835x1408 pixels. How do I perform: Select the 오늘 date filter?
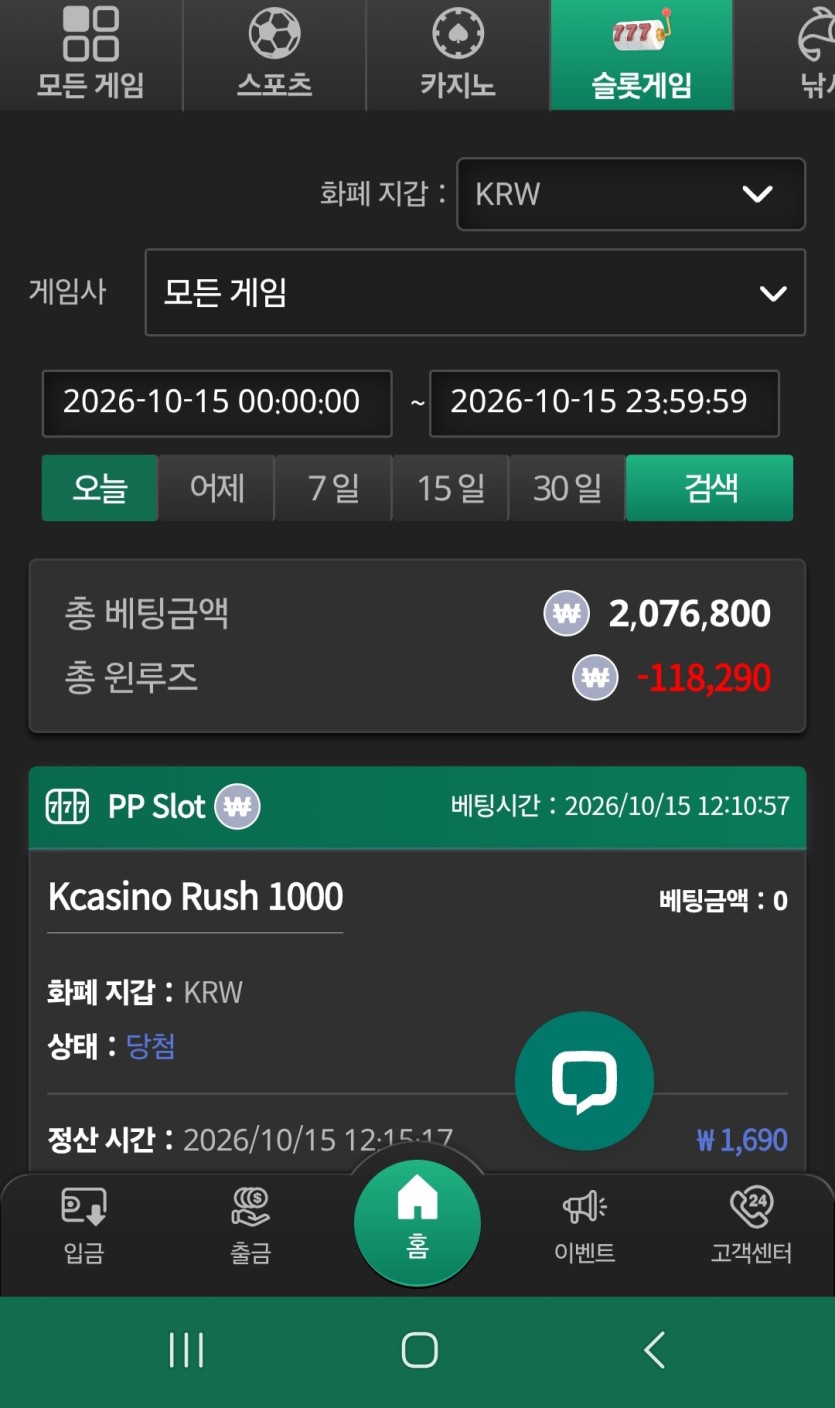pyautogui.click(x=100, y=488)
